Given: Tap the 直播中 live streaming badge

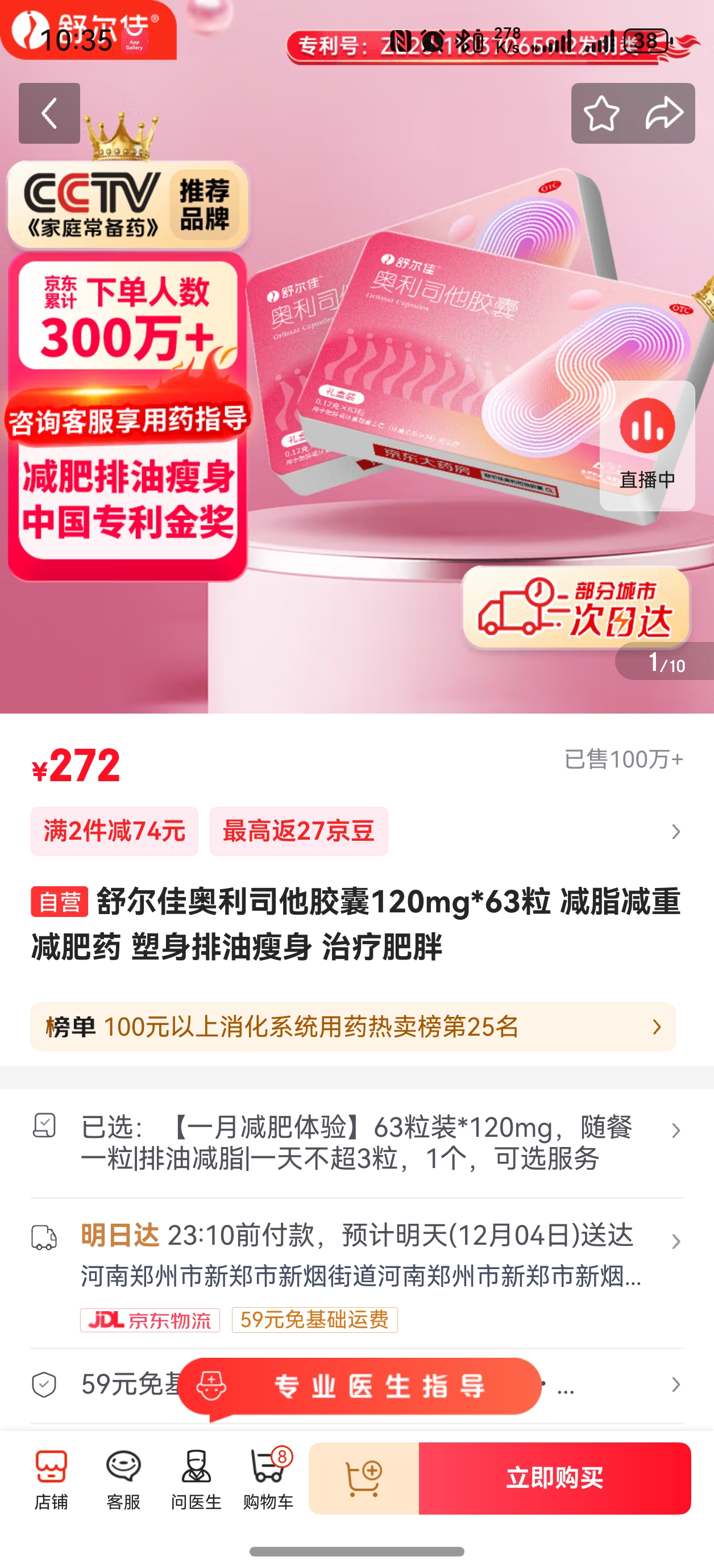Looking at the screenshot, I should tap(647, 451).
